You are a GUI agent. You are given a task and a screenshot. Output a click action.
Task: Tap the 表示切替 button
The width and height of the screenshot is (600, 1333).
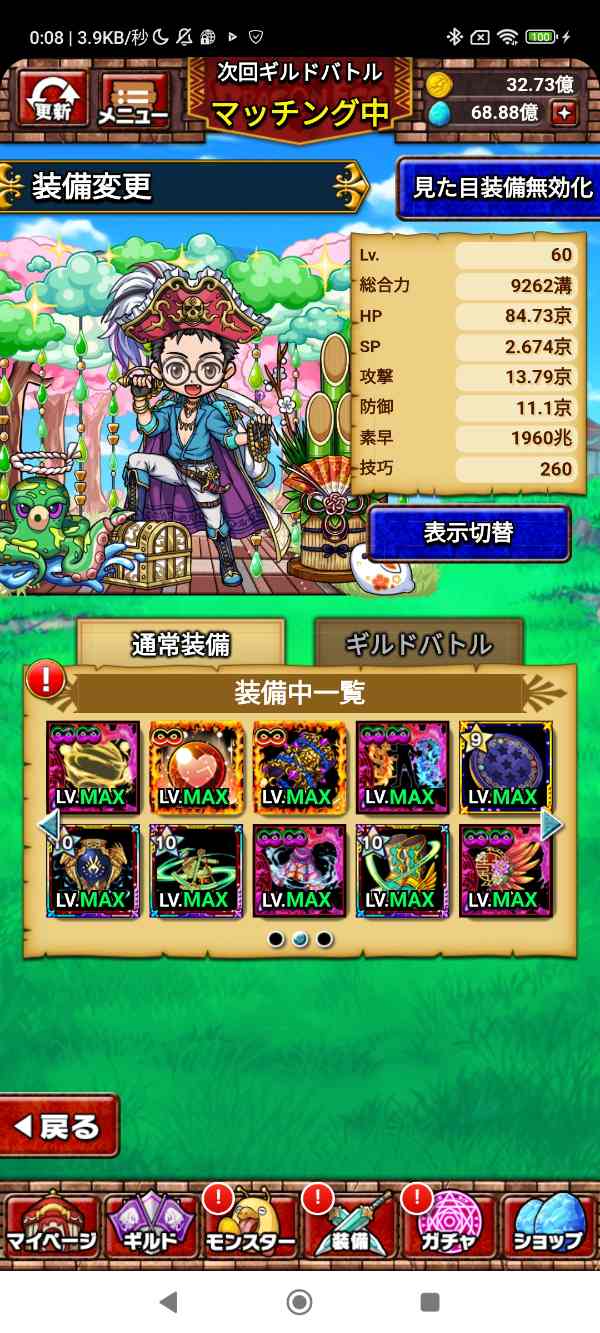[469, 533]
